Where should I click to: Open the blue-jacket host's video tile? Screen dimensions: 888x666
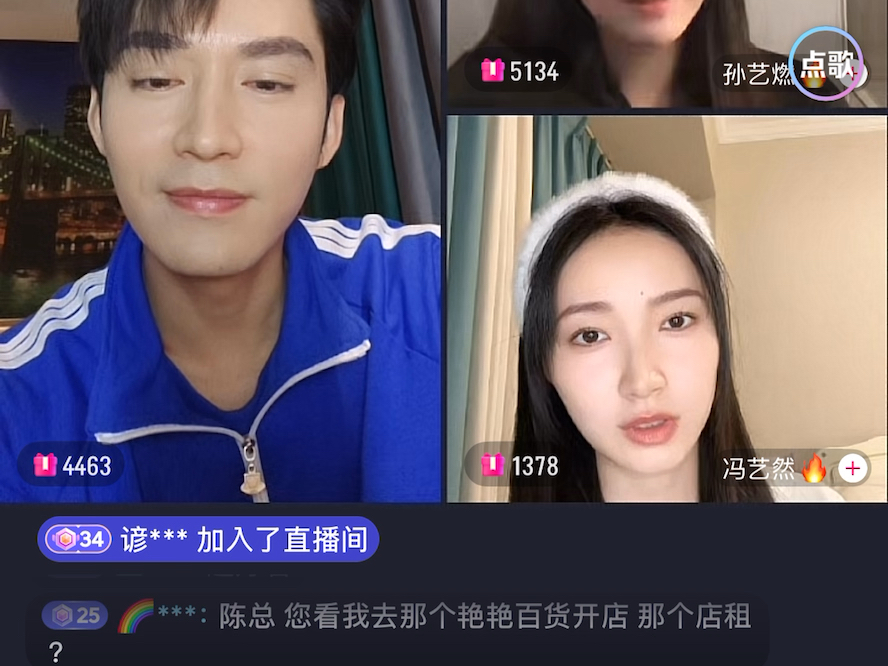[220, 250]
